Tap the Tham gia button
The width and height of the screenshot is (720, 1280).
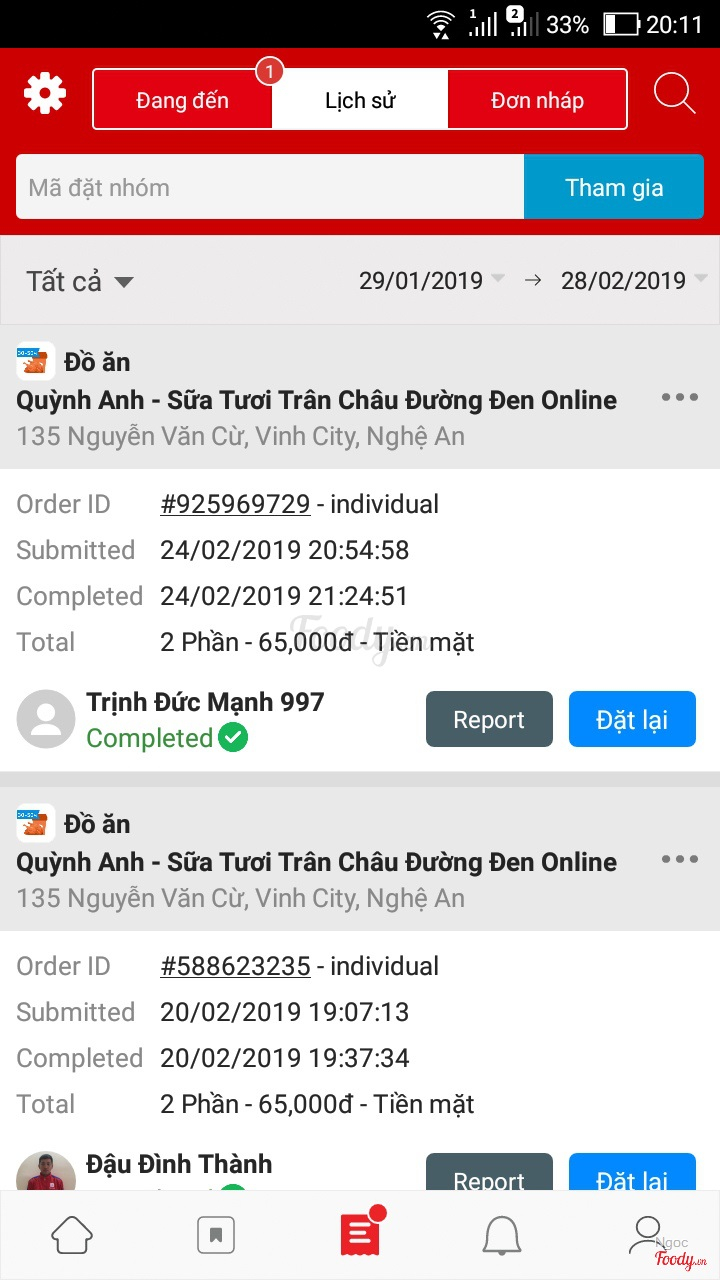pos(613,187)
